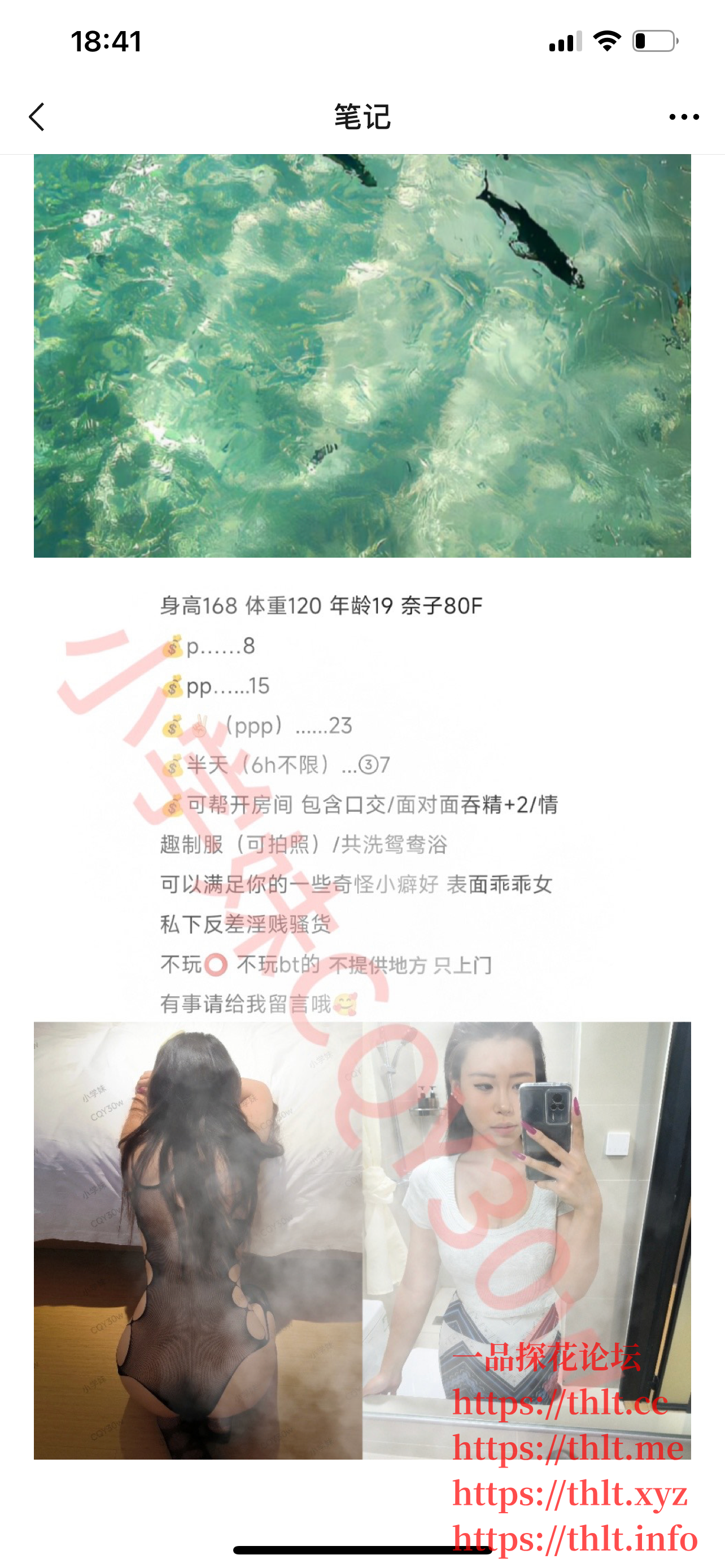
Task: Tap the Wi-Fi indicator in the status bar
Action: (606, 41)
